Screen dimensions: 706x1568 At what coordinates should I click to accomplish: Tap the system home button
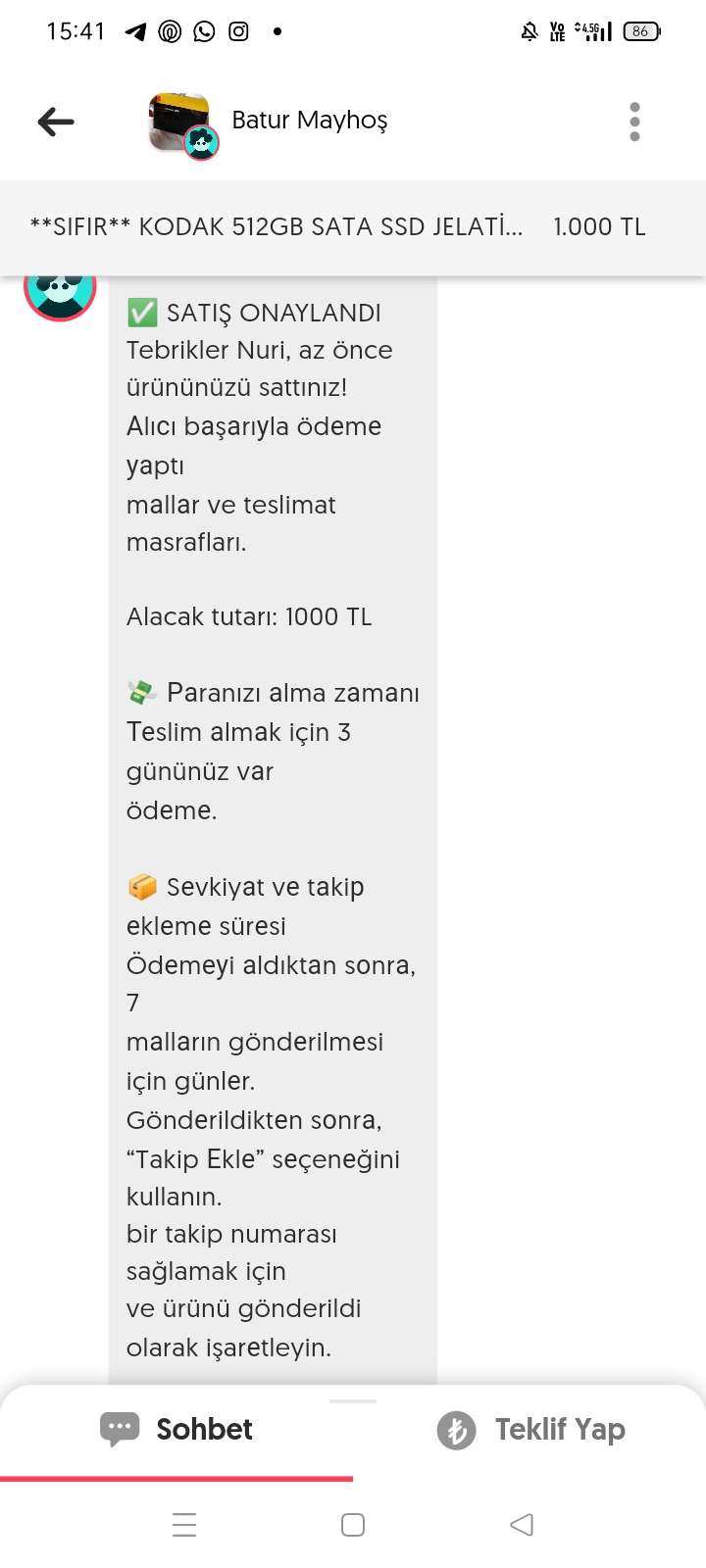[353, 1525]
